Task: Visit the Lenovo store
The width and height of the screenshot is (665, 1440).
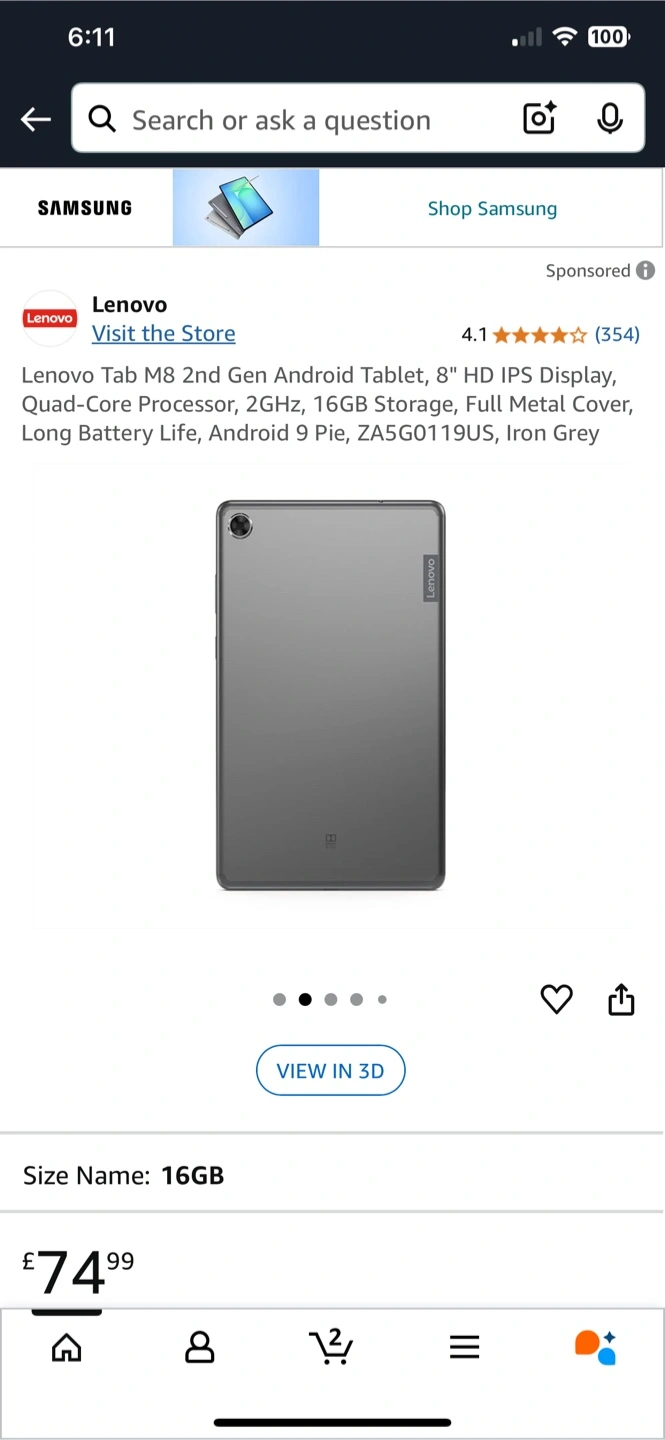Action: tap(163, 334)
